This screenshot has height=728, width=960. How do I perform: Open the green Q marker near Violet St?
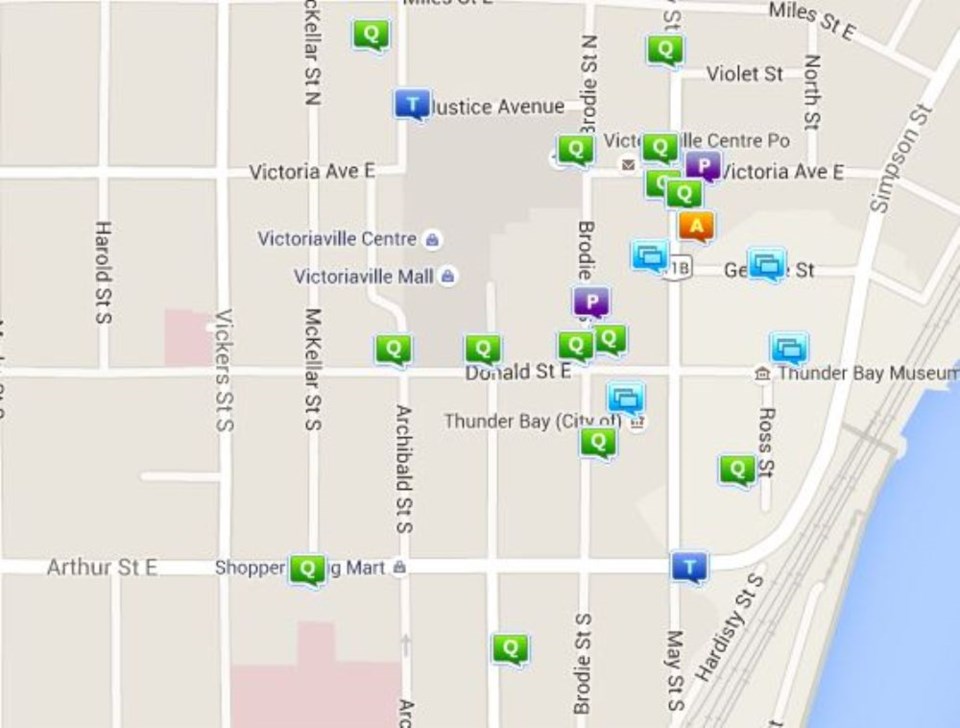[x=665, y=49]
